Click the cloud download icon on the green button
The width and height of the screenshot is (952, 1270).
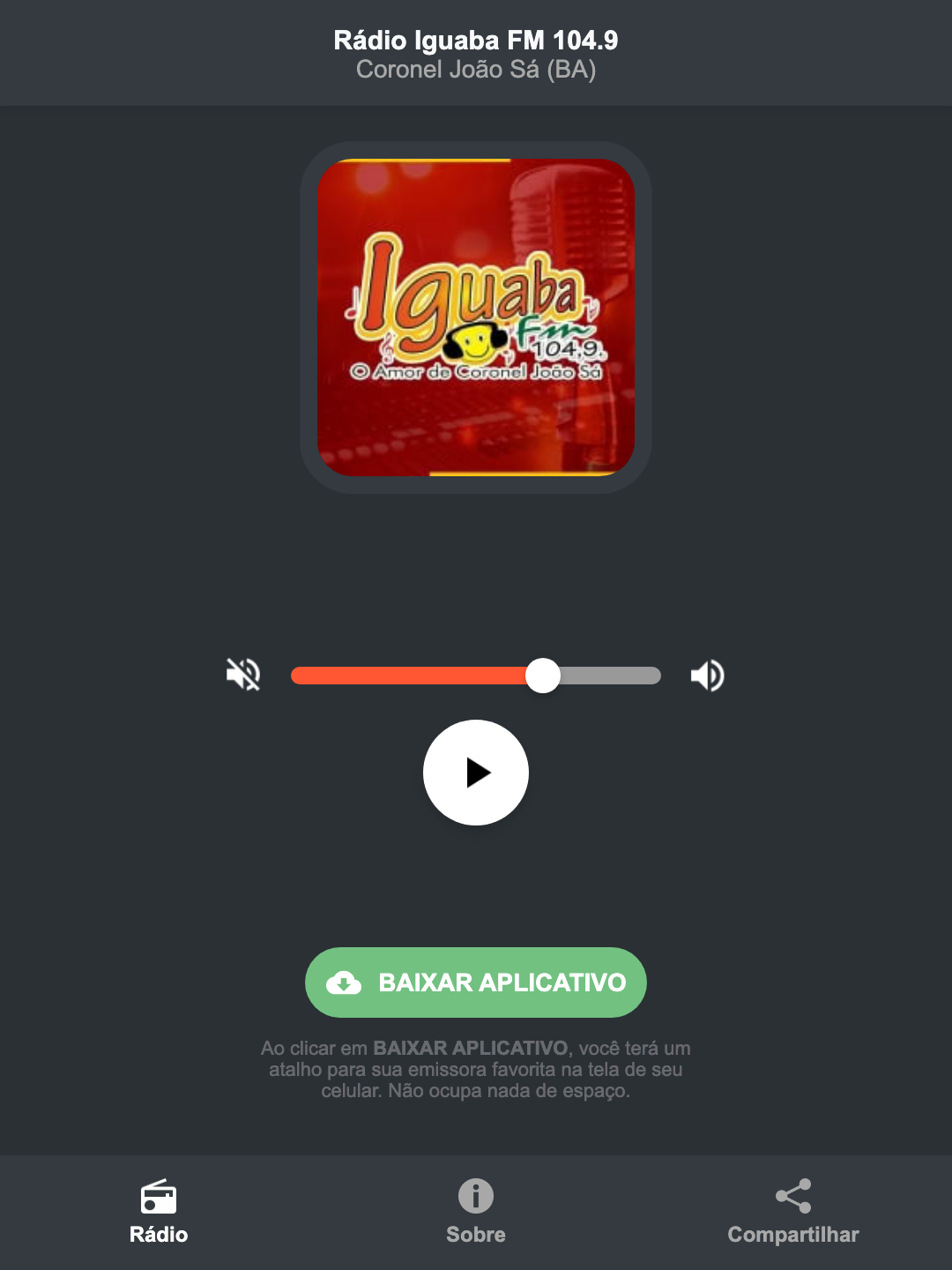[346, 982]
